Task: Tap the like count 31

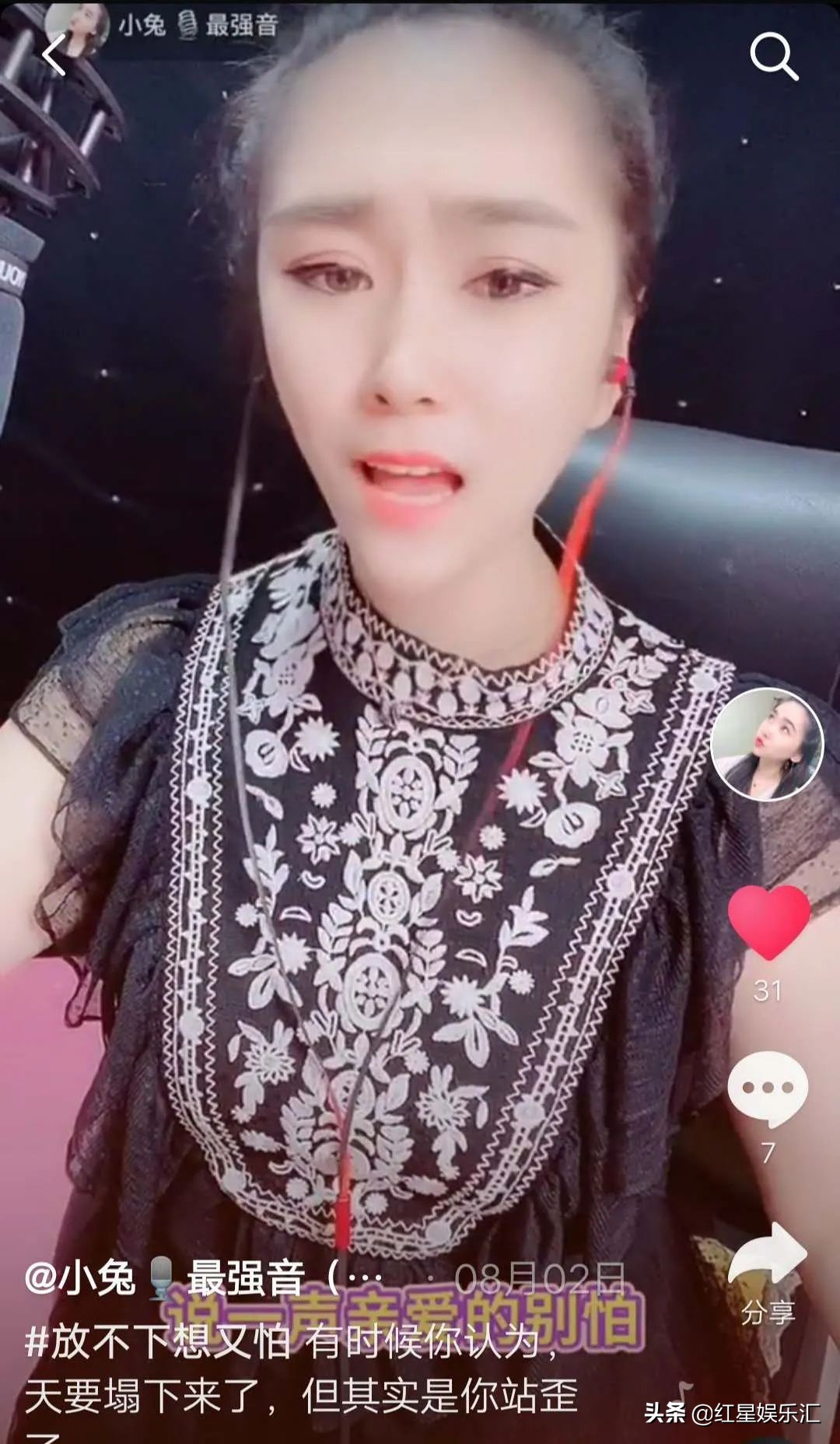Action: [769, 990]
